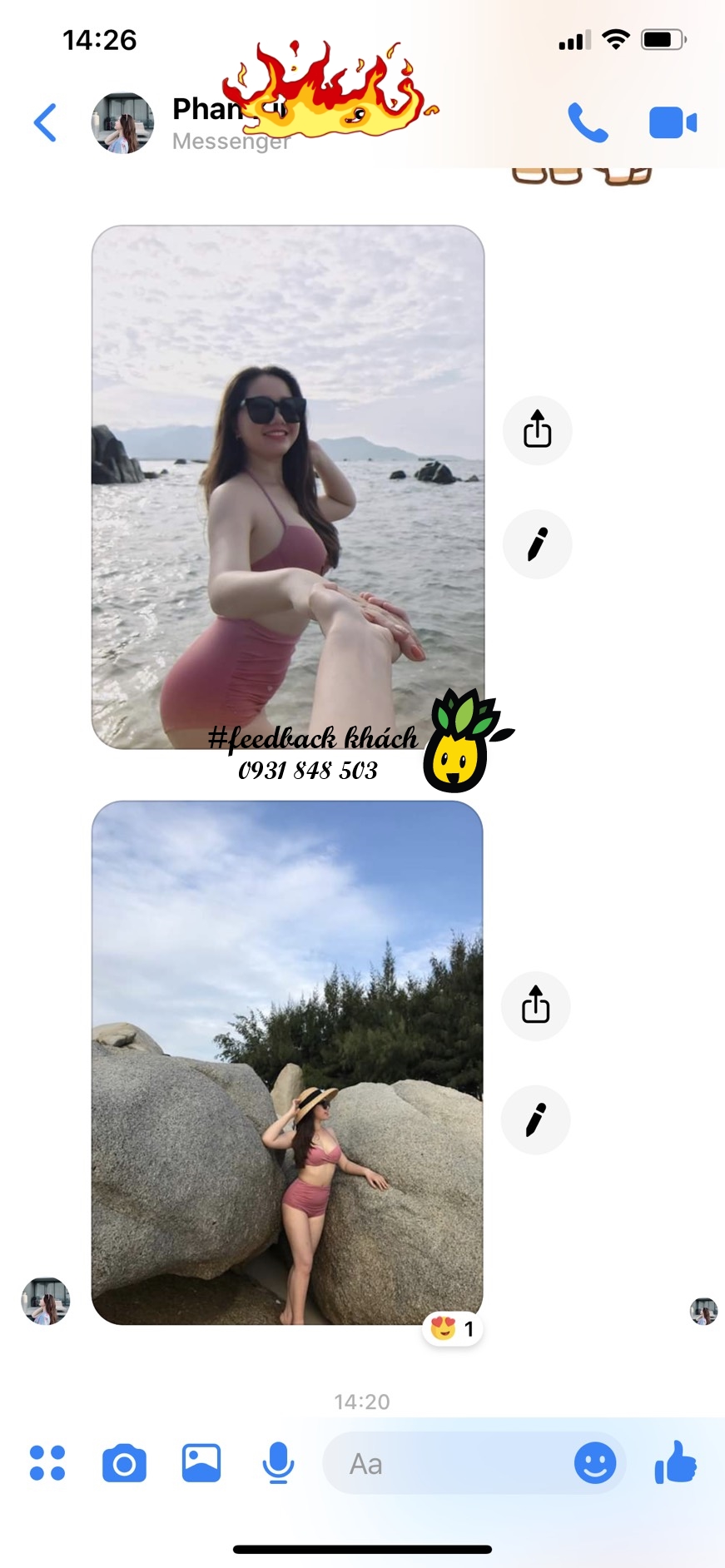725x1568 pixels.
Task: Open the camera to take a photo
Action: point(124,1463)
